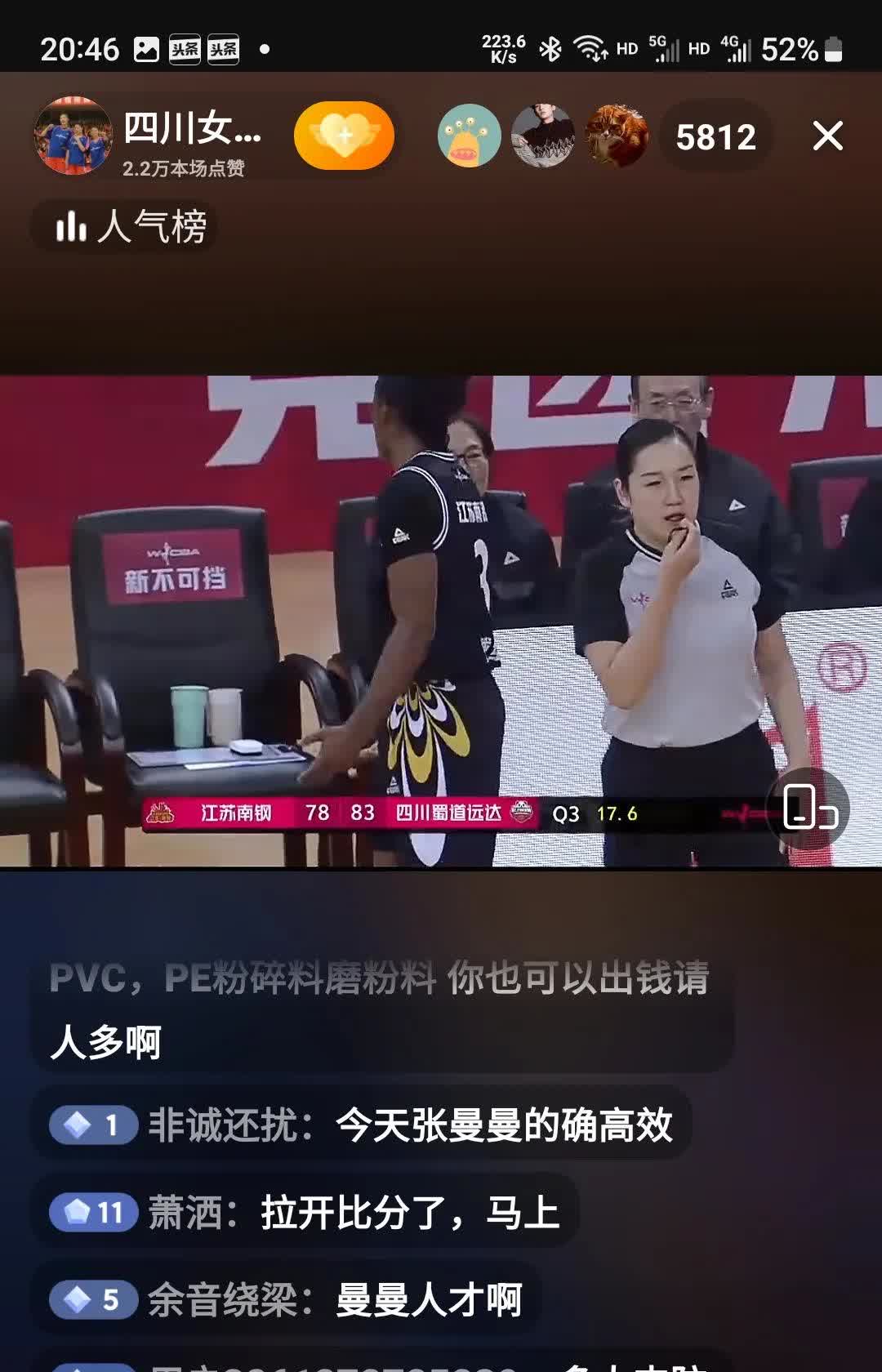The height and width of the screenshot is (1372, 882).
Task: Send a like with the orange heart icon
Action: (x=345, y=135)
